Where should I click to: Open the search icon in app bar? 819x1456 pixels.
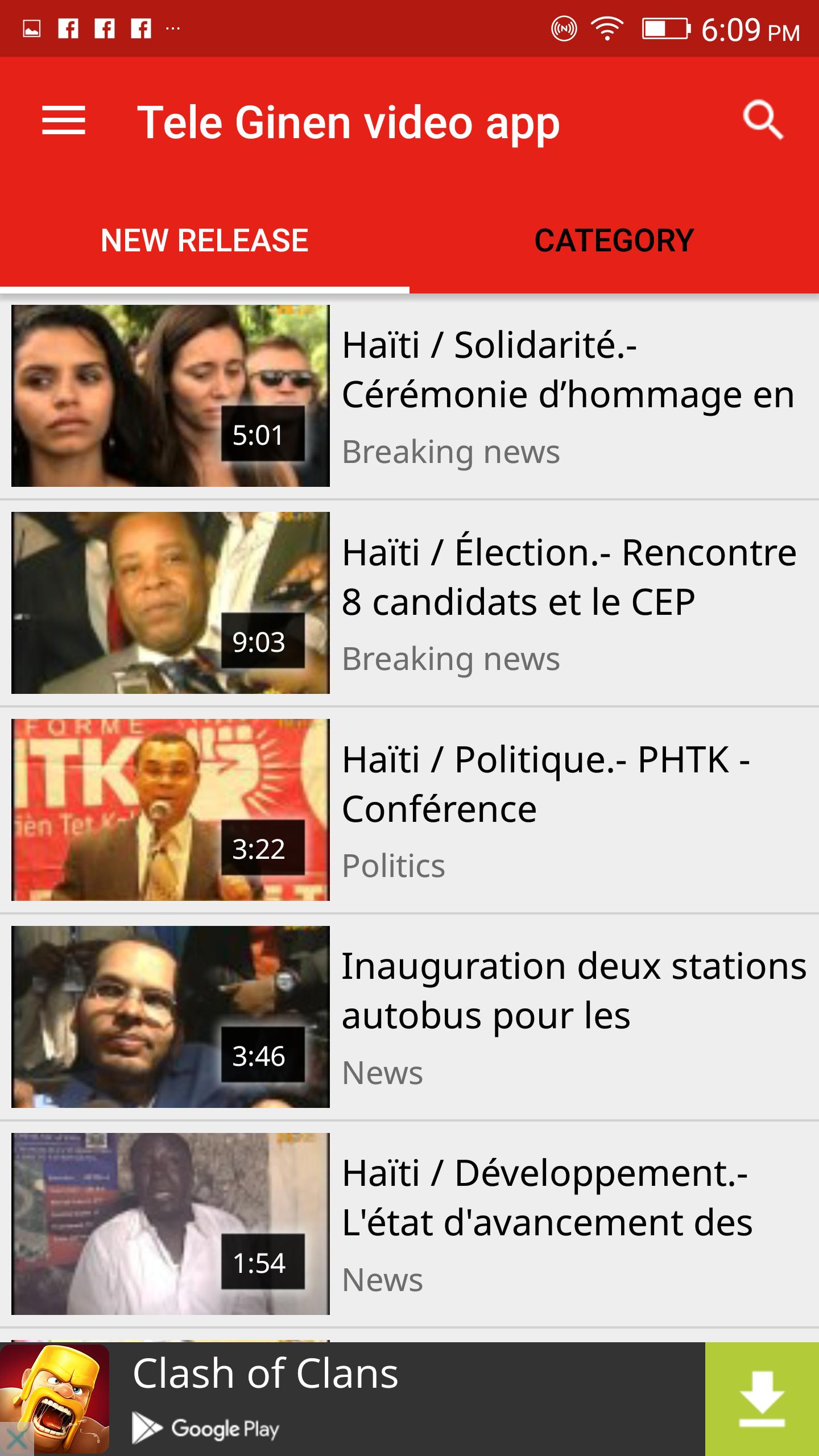tap(763, 121)
